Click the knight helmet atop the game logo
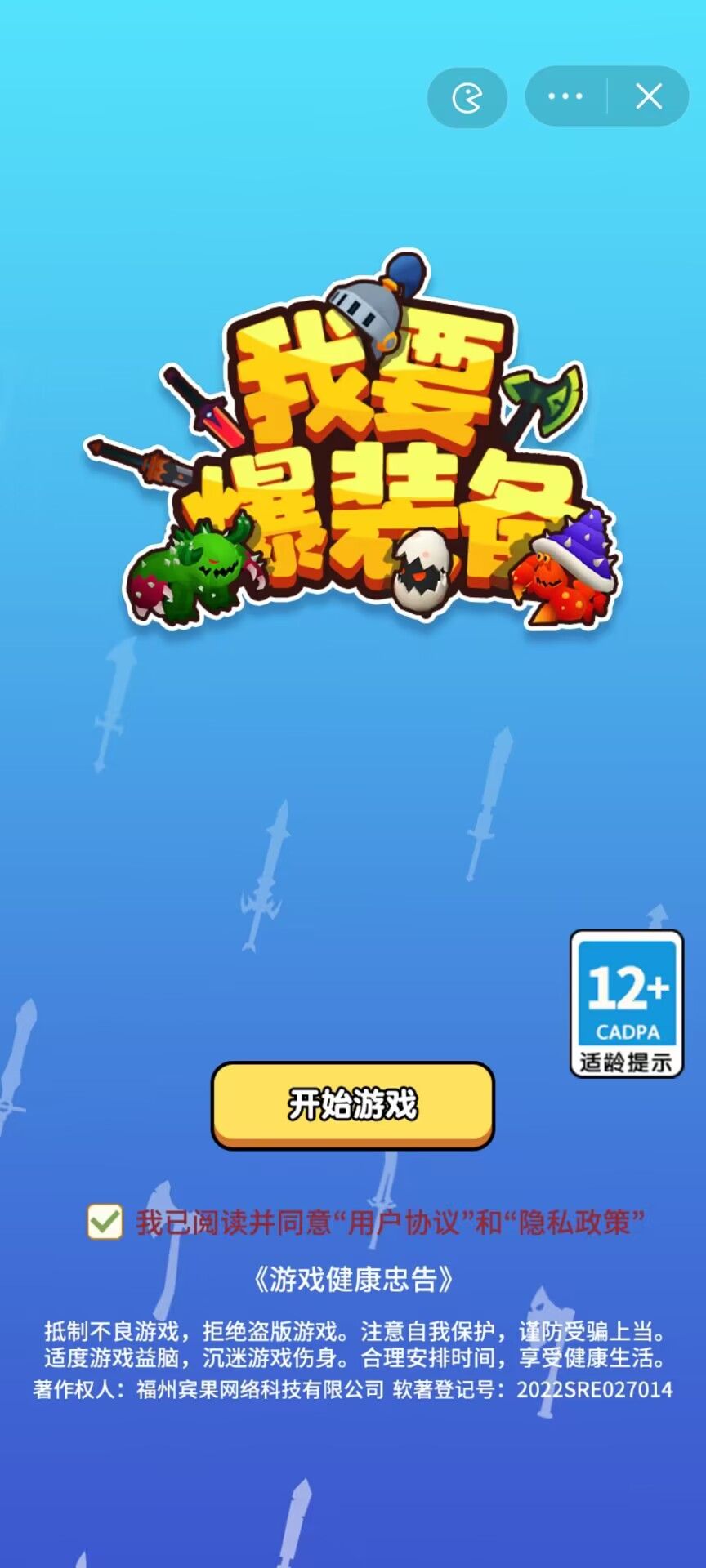 [372, 310]
